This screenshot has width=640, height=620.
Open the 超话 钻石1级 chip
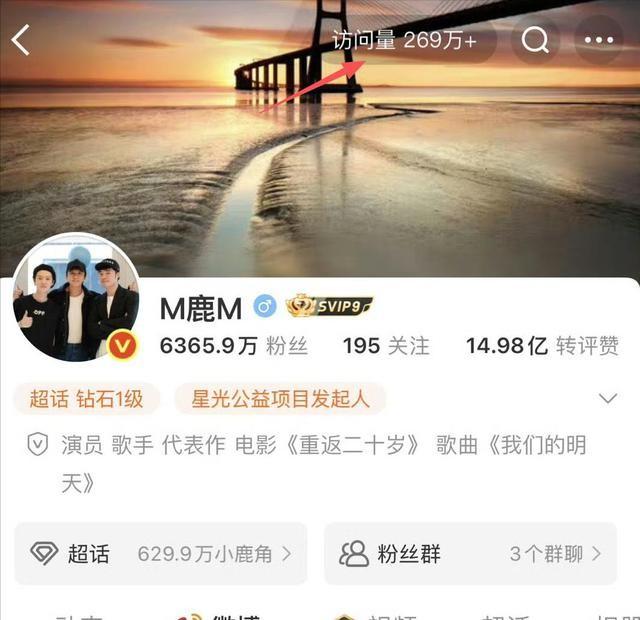point(86,399)
